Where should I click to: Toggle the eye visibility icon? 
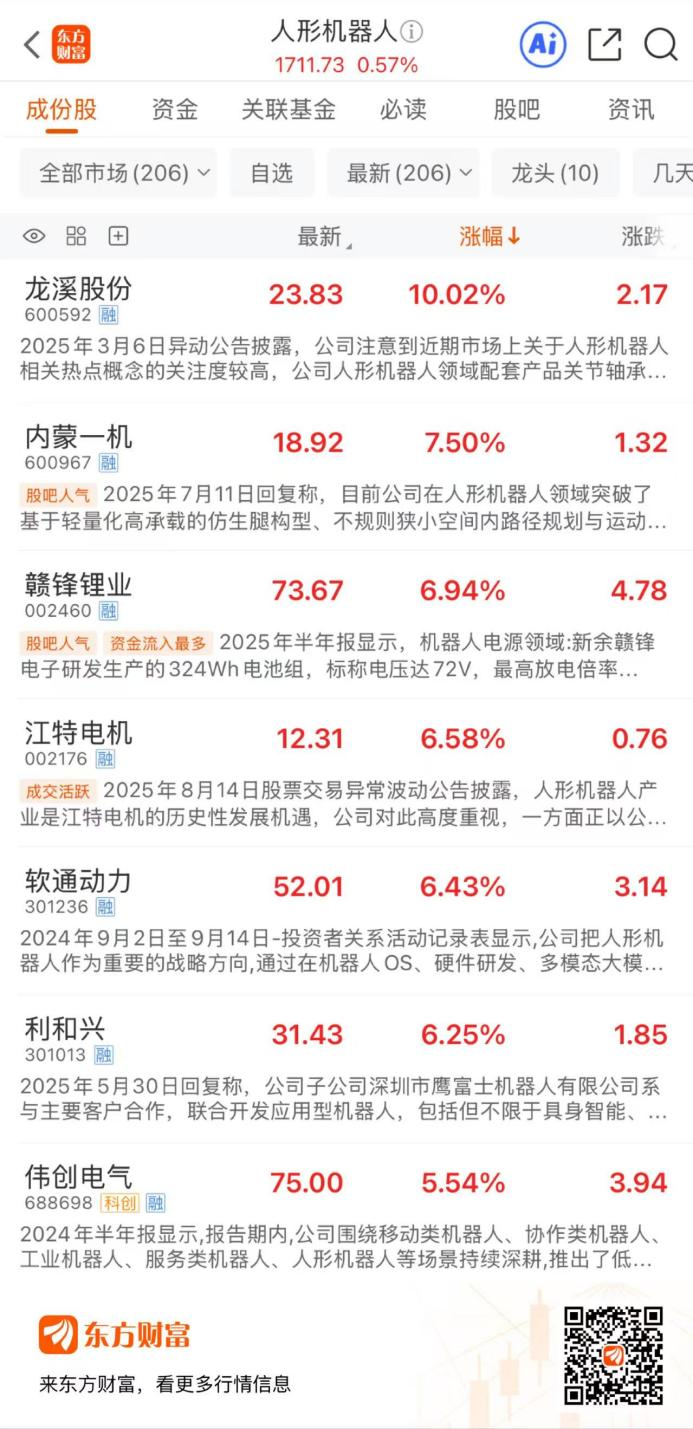coord(34,237)
